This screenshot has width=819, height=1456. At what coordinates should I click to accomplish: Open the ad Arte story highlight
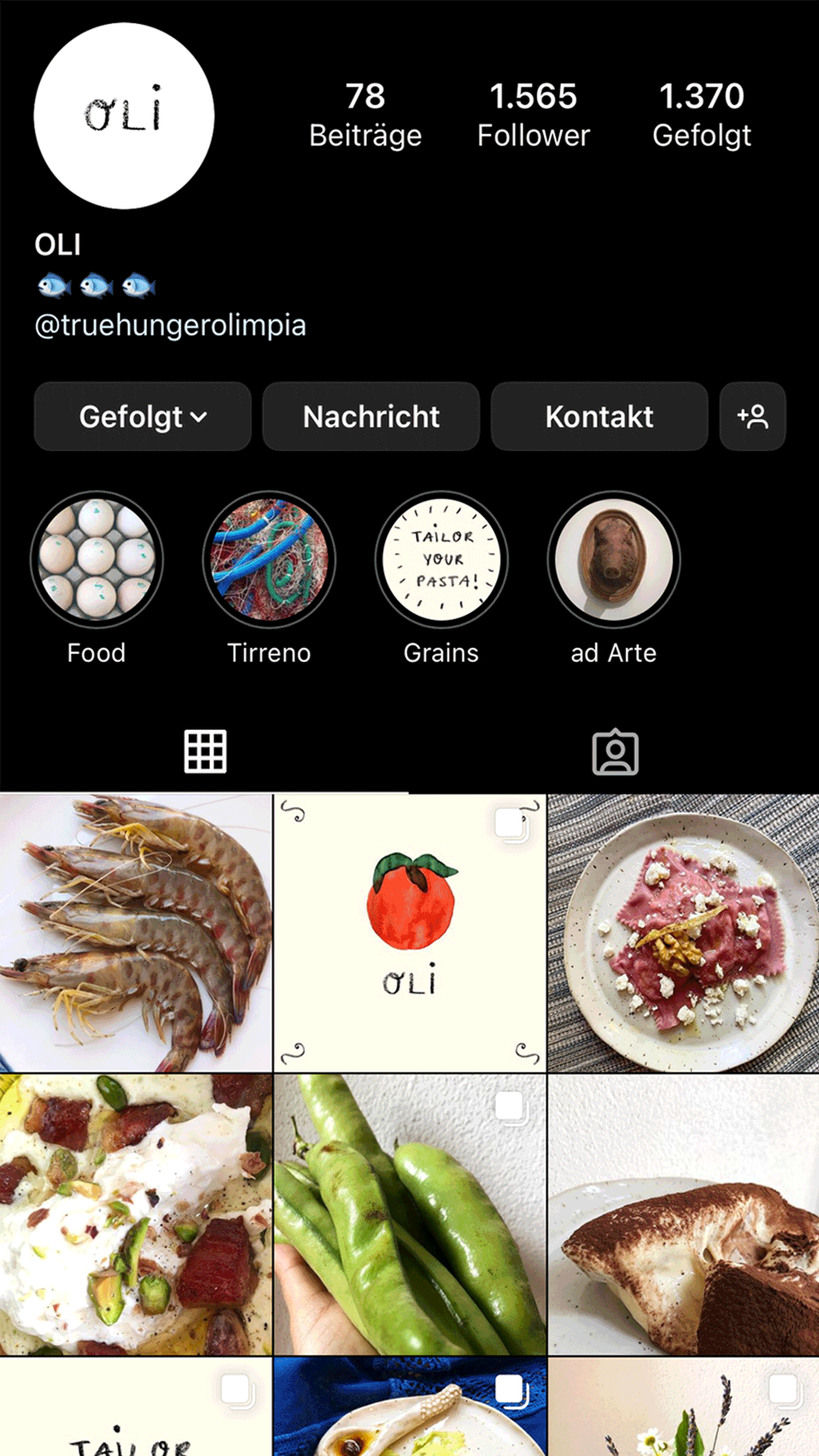[613, 560]
